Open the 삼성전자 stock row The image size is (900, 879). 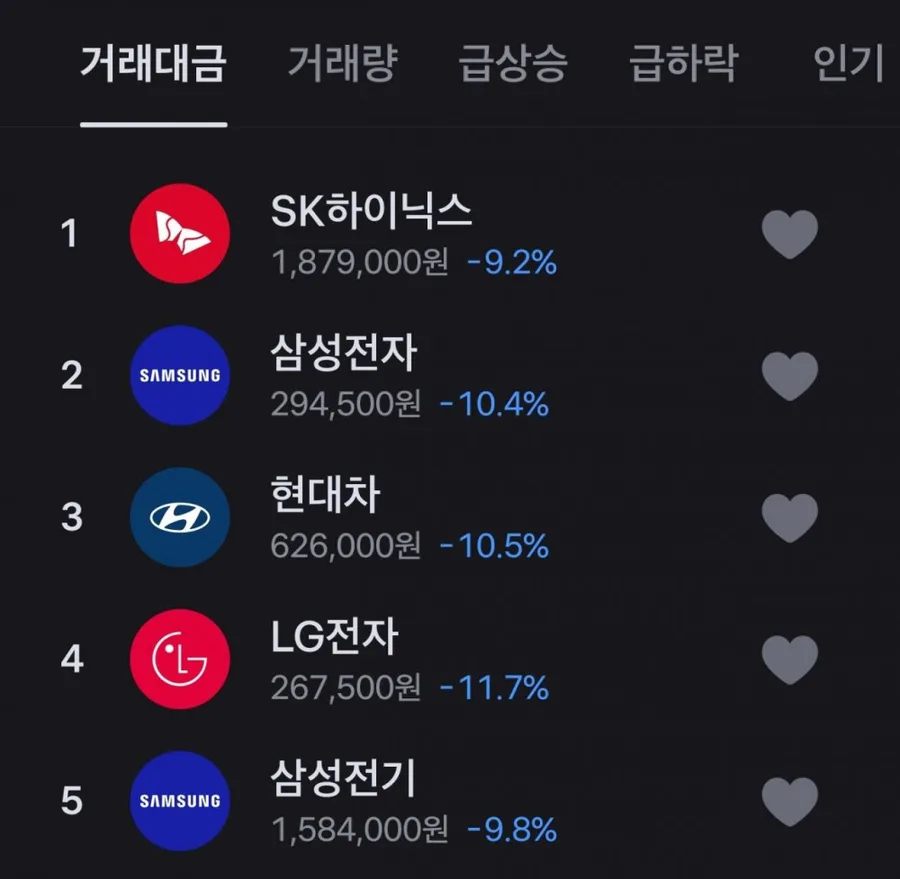[450, 375]
